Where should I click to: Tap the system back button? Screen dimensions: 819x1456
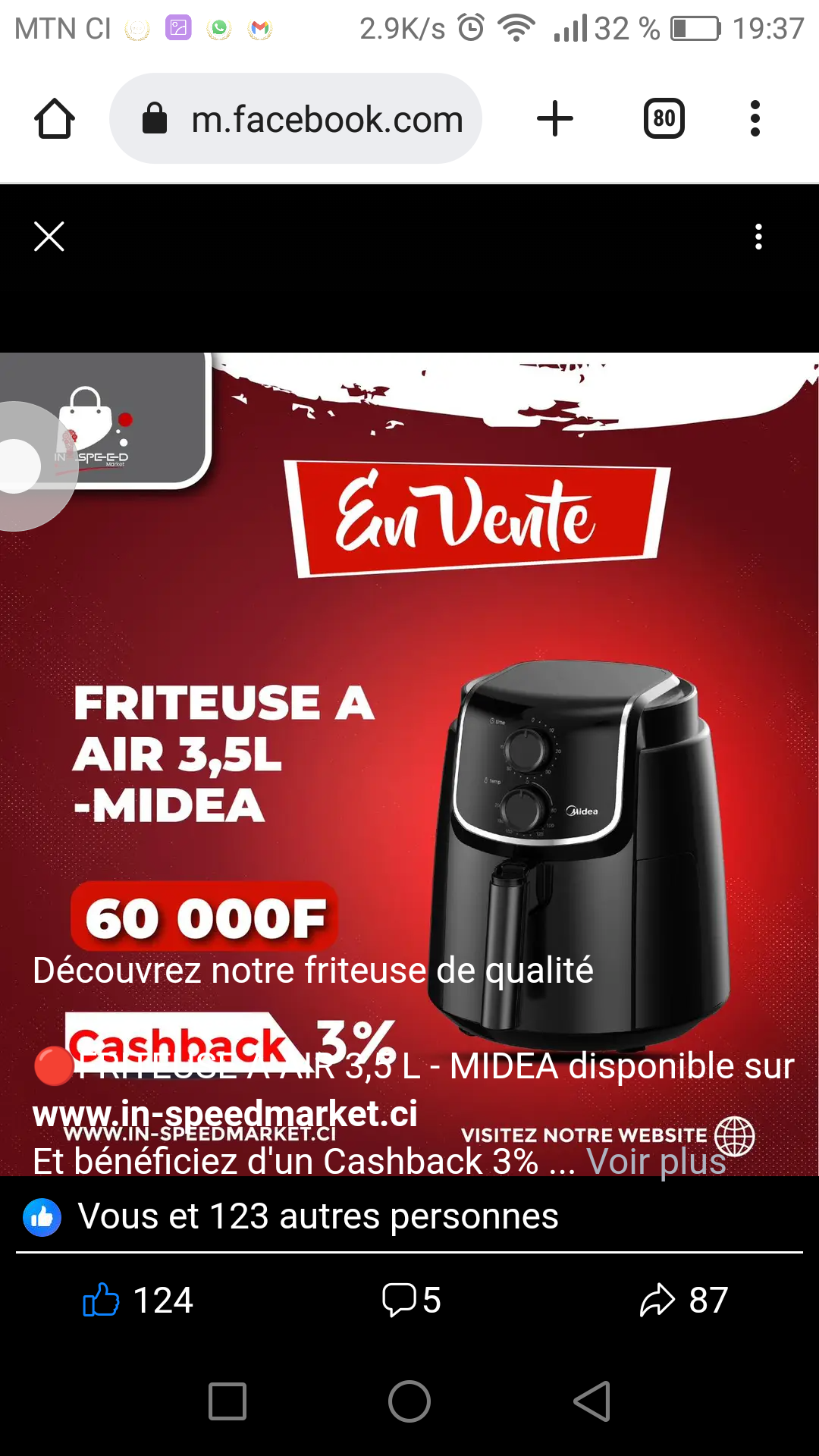coord(592,1401)
